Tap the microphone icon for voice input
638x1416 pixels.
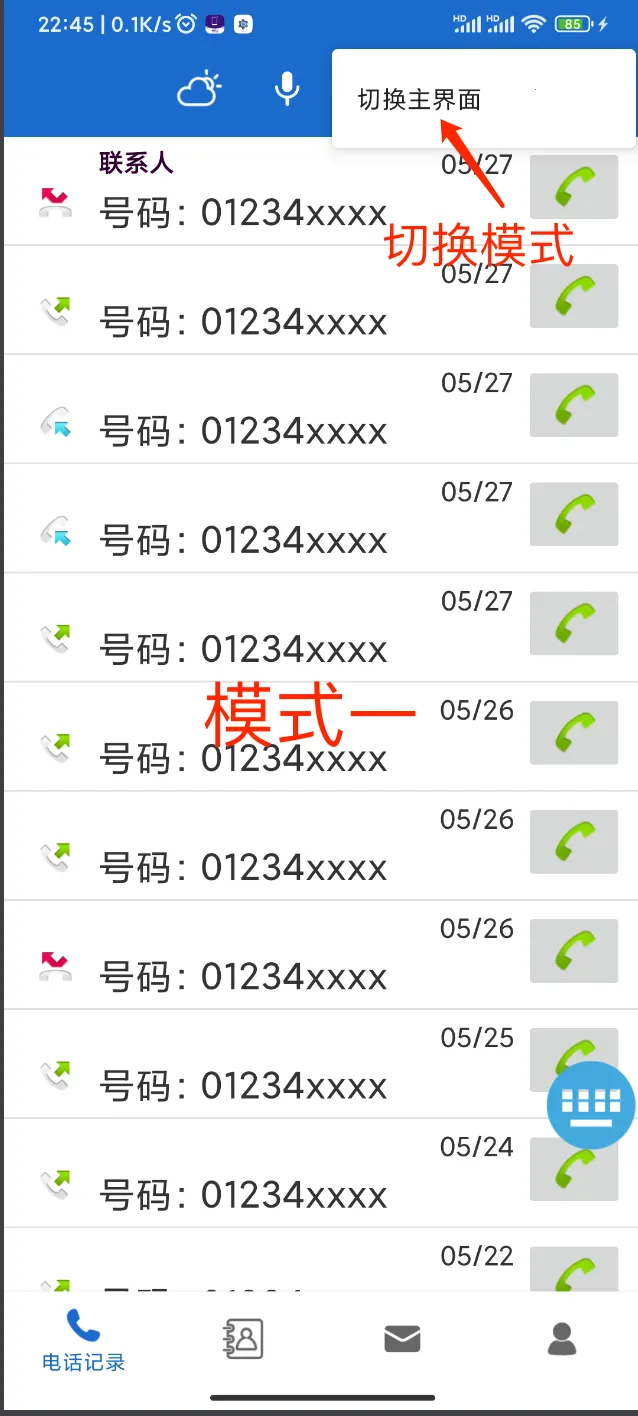coord(287,89)
